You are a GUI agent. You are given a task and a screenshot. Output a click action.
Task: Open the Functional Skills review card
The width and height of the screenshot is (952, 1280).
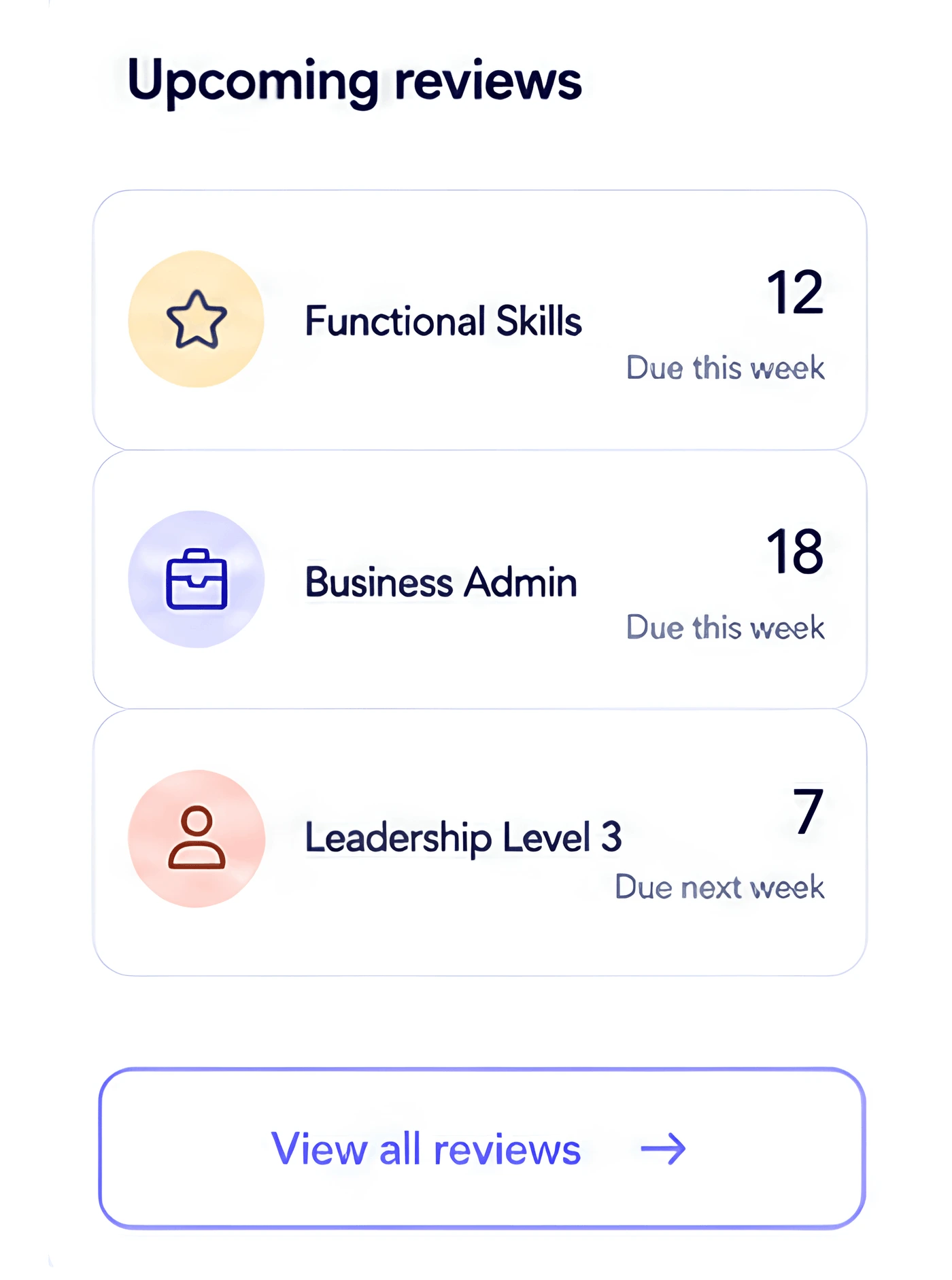tap(479, 320)
